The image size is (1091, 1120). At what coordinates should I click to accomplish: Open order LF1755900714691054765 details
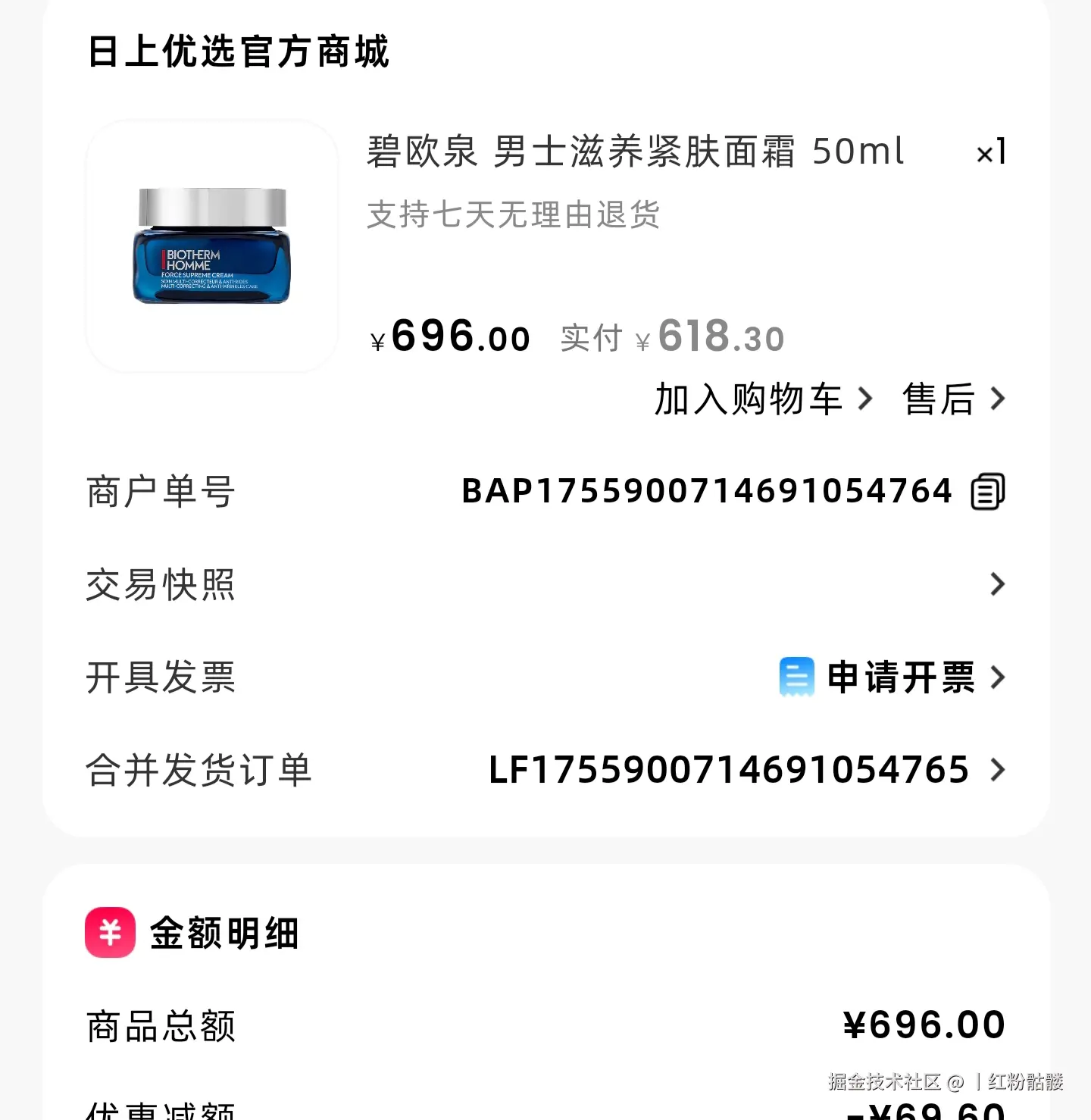tap(727, 769)
